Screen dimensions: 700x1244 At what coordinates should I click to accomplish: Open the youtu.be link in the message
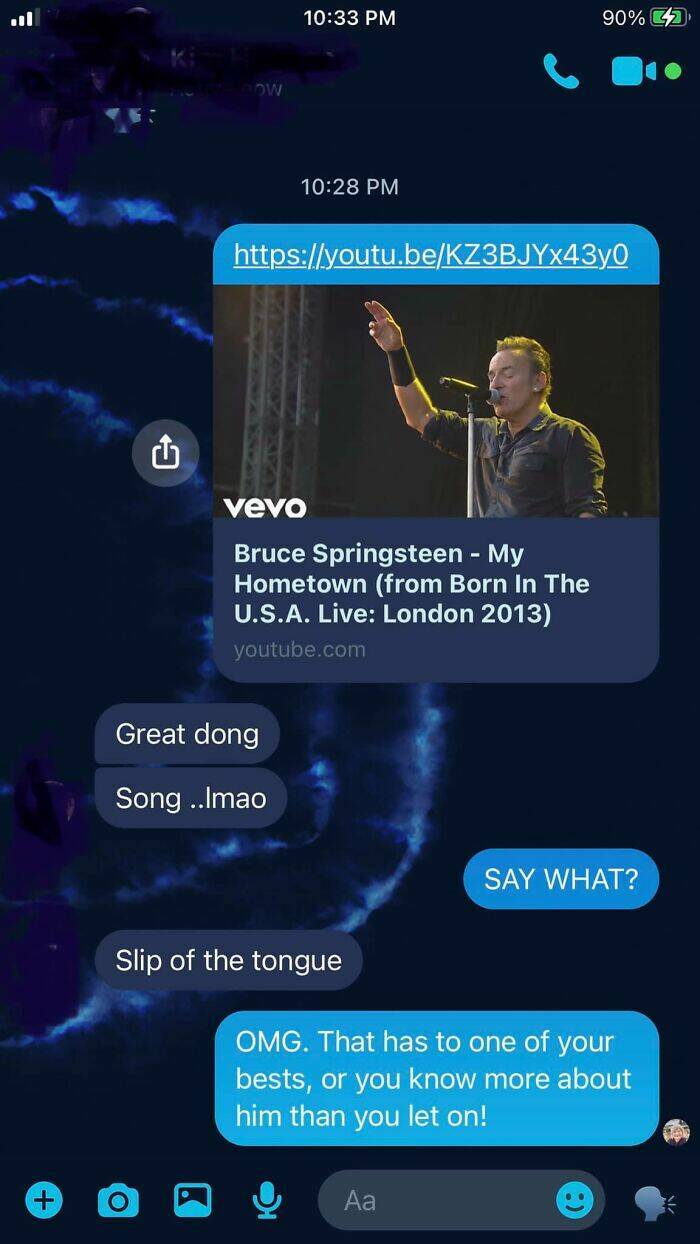431,254
